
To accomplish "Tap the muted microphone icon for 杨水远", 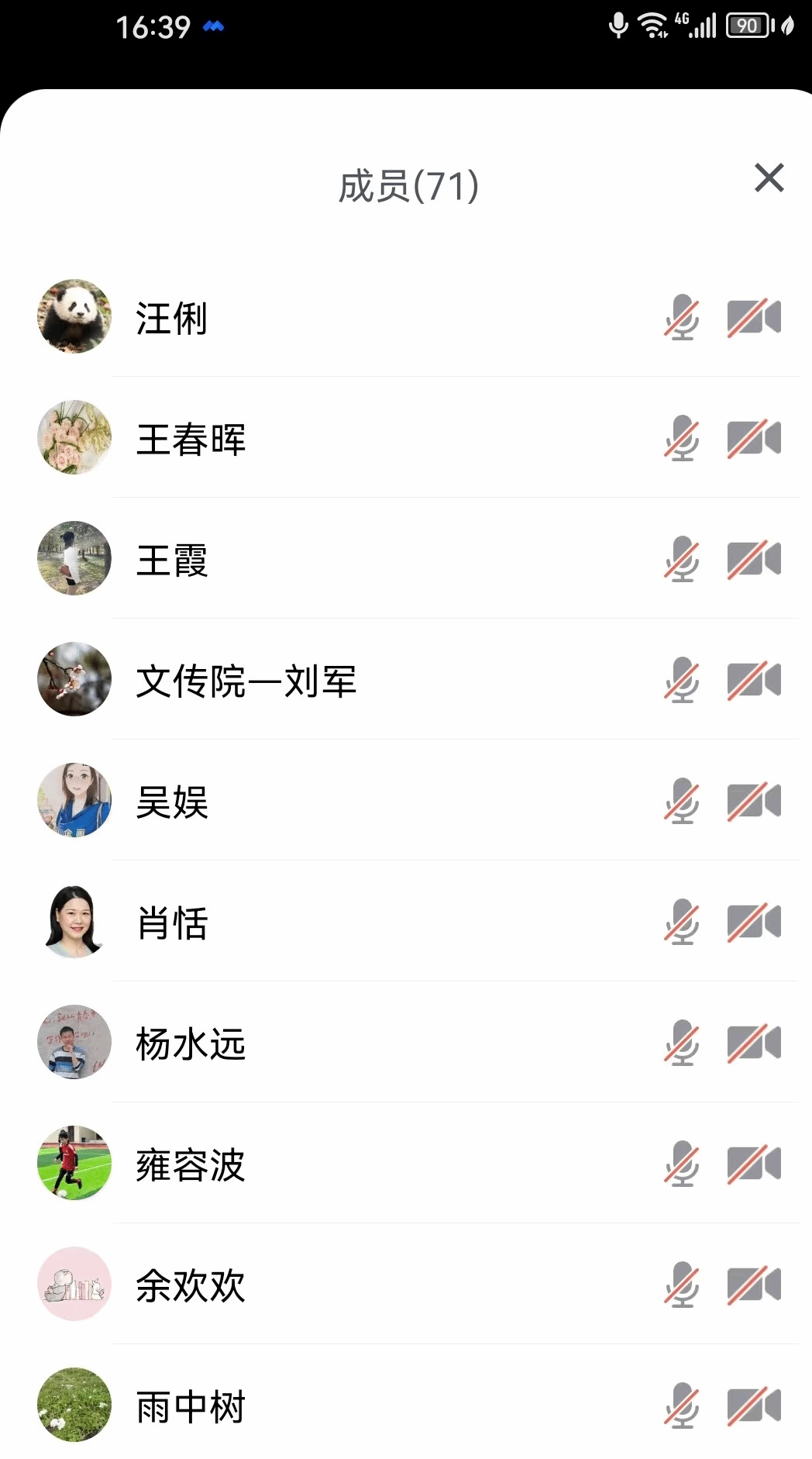I will pyautogui.click(x=682, y=1043).
